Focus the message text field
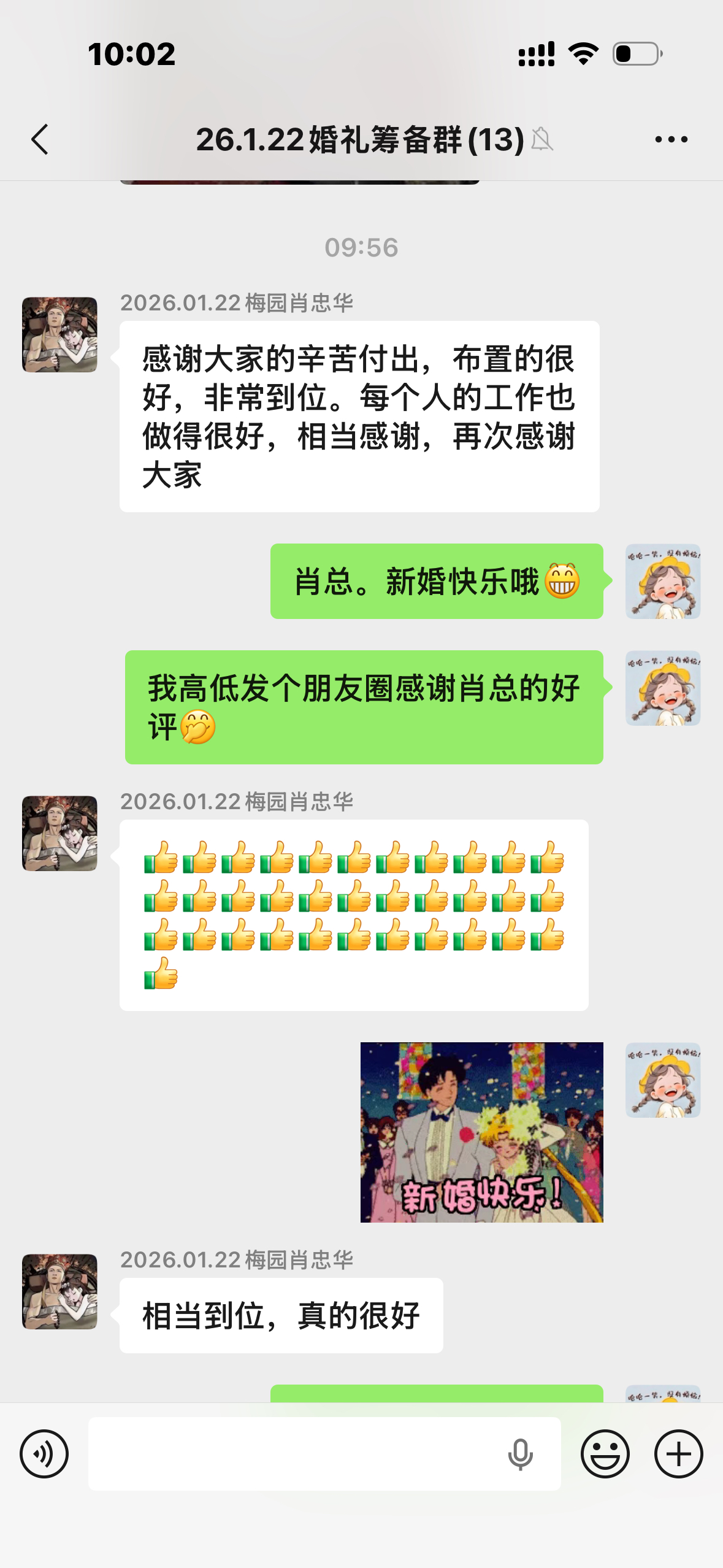 pos(294,1453)
